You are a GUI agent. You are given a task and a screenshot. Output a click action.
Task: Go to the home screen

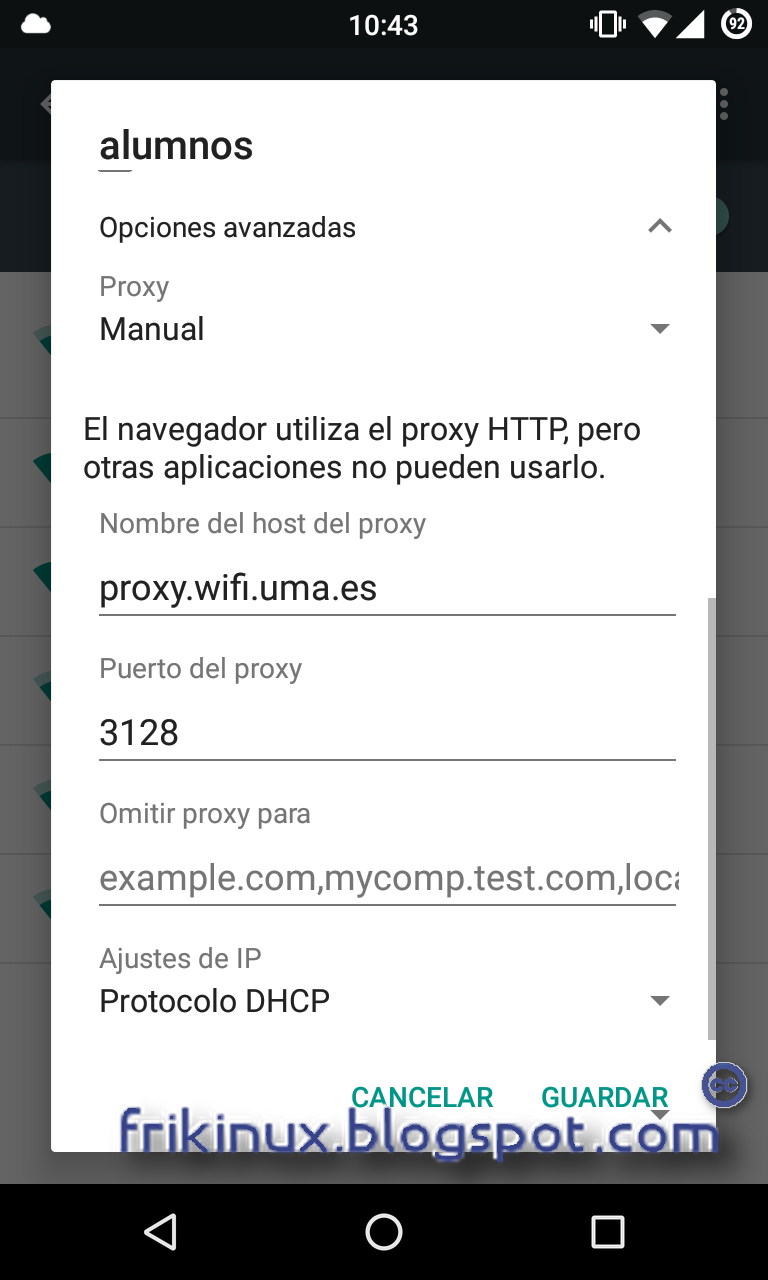(x=384, y=1232)
